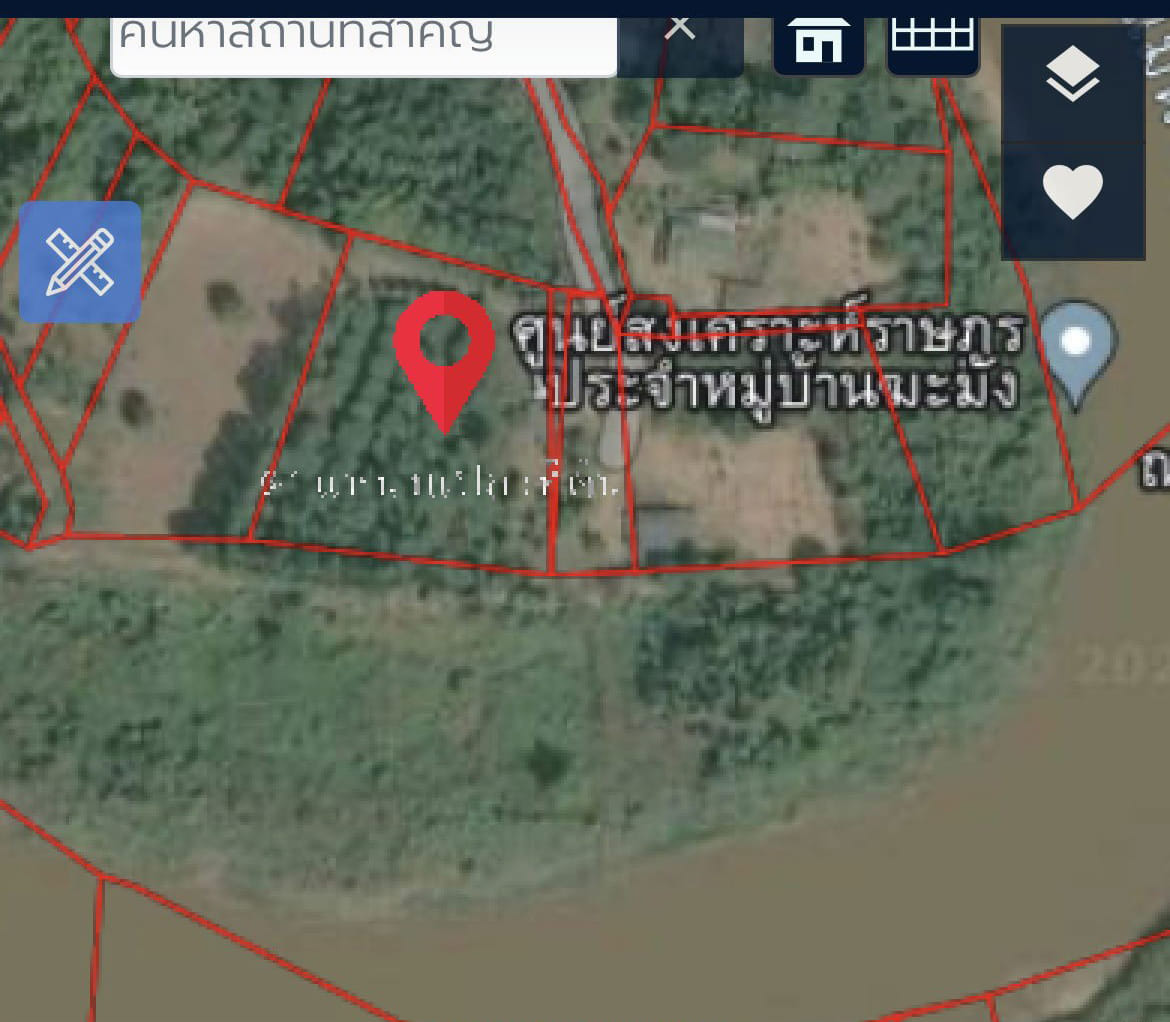Open the grid icon button
This screenshot has width=1170, height=1022.
932,40
